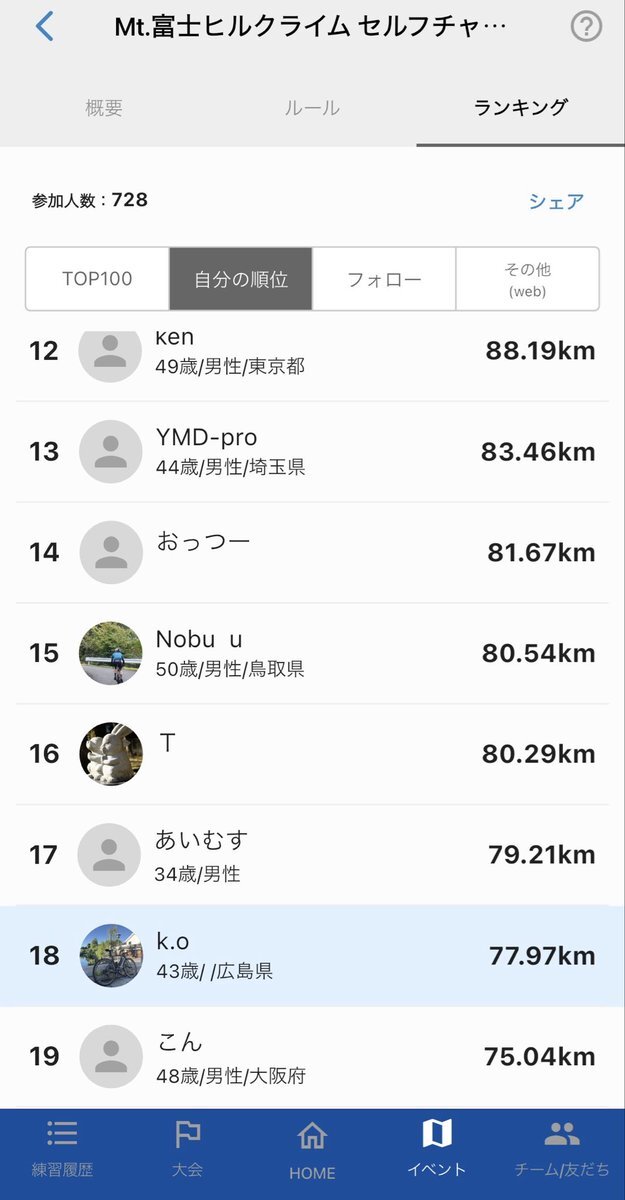Open おっつー's ranking entry
Image resolution: width=625 pixels, height=1200 pixels.
coord(312,553)
